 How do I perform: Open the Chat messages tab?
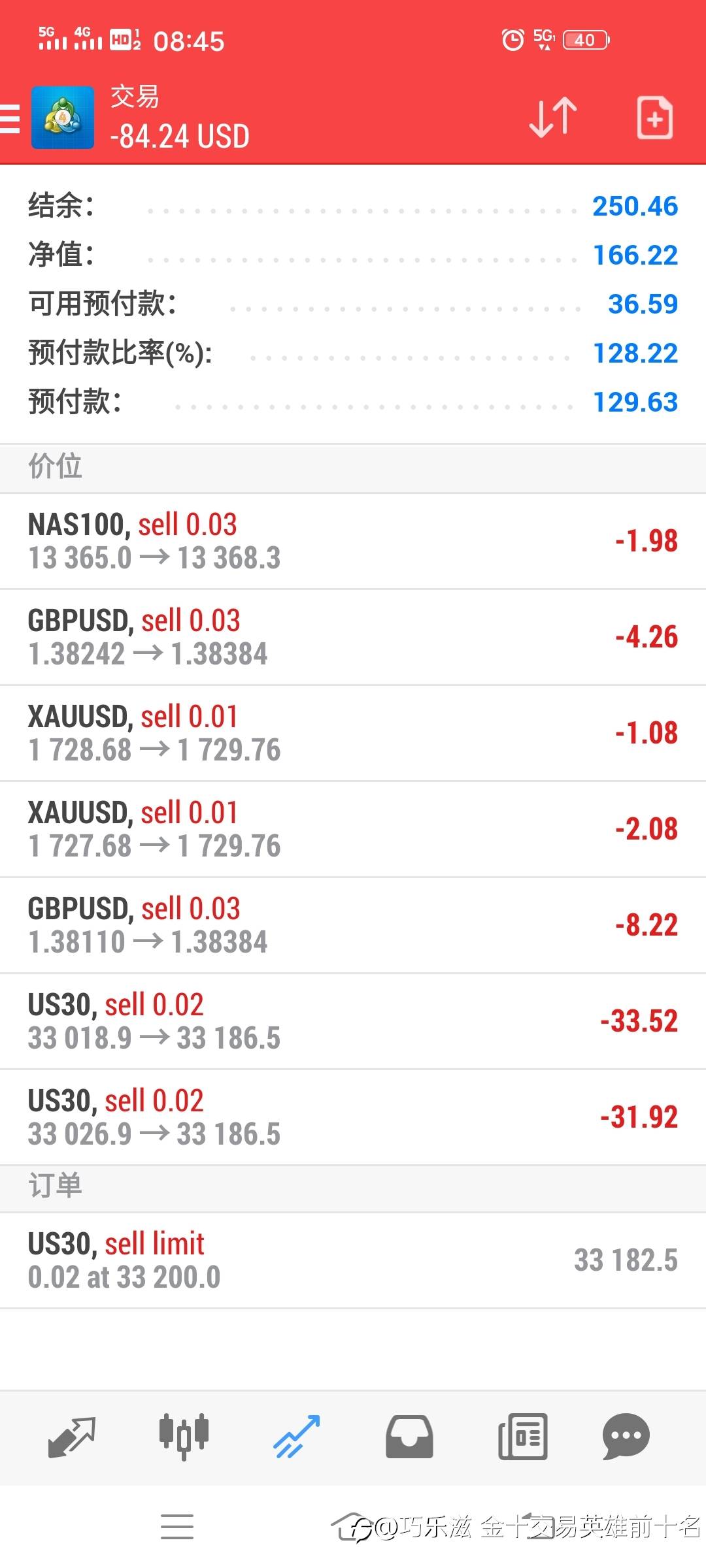tap(626, 1437)
